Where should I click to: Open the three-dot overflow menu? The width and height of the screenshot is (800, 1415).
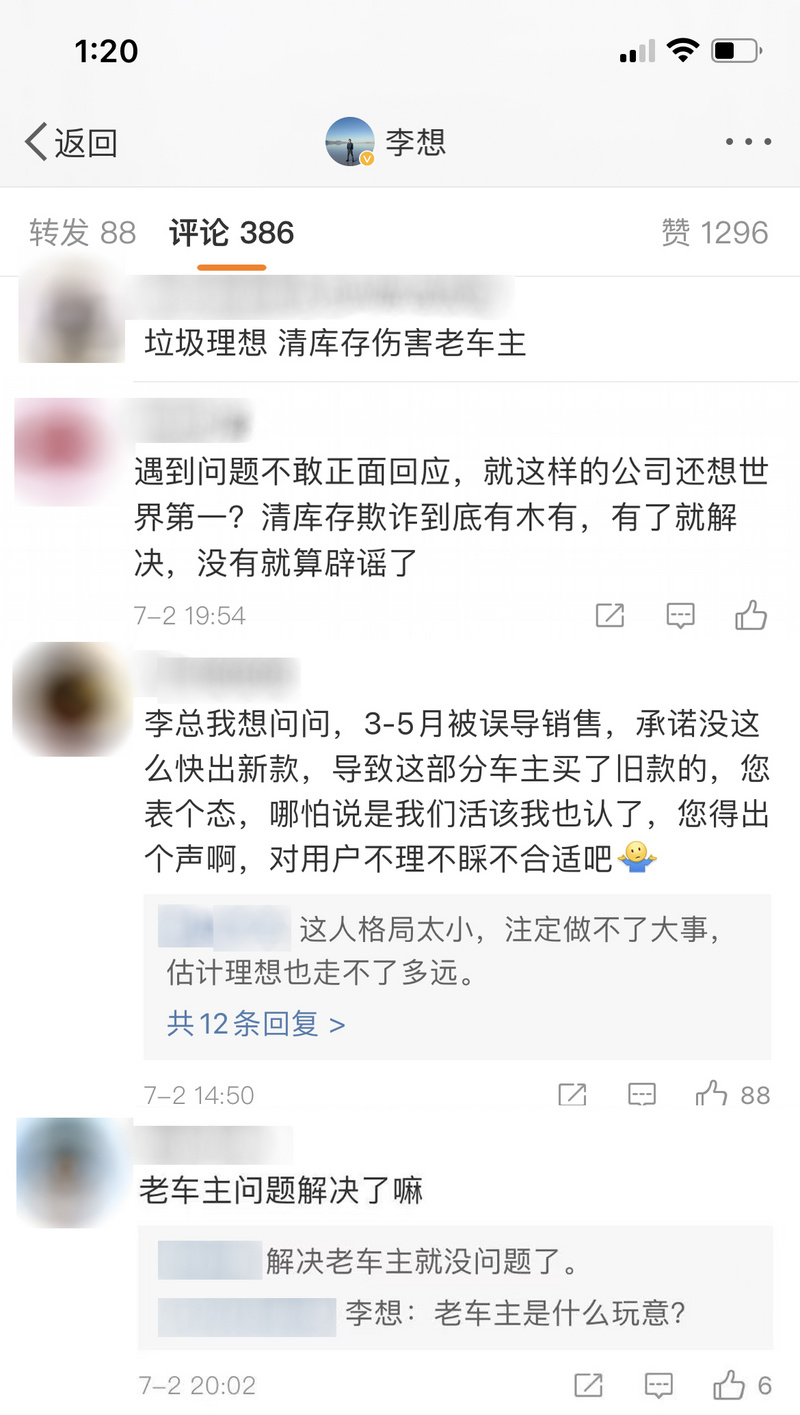tap(748, 143)
